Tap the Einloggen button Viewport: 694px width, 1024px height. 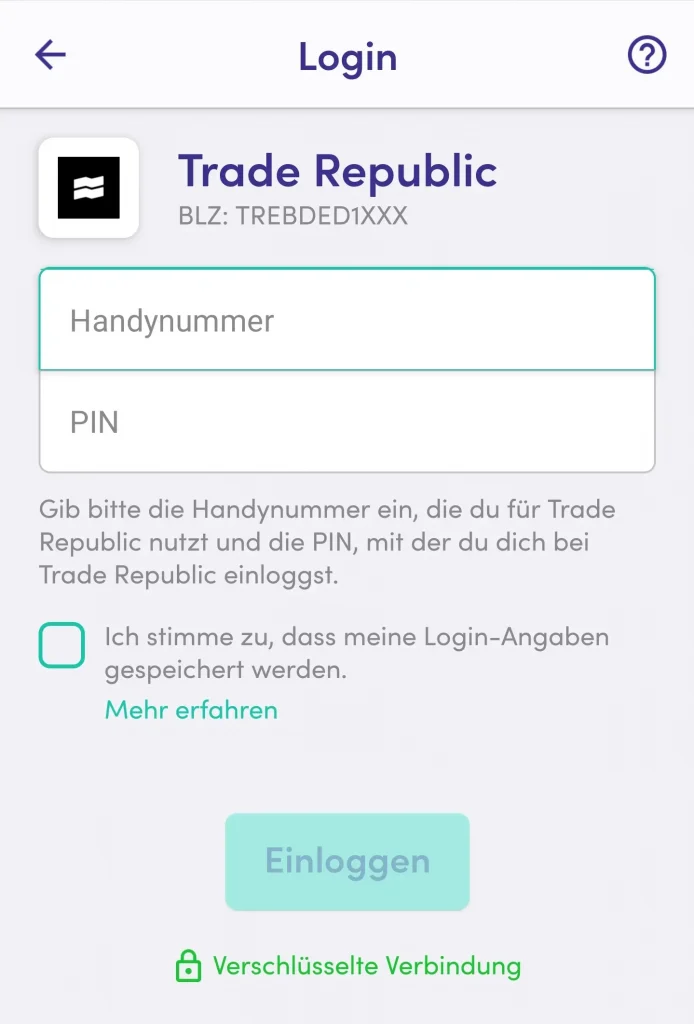(347, 861)
